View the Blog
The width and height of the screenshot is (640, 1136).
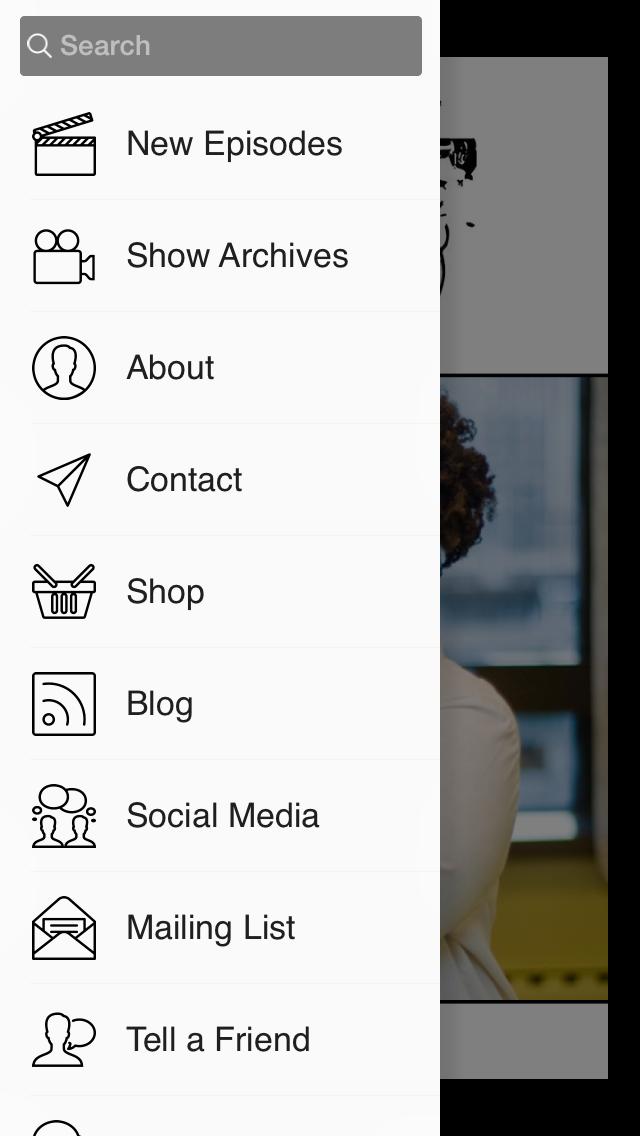pos(159,704)
